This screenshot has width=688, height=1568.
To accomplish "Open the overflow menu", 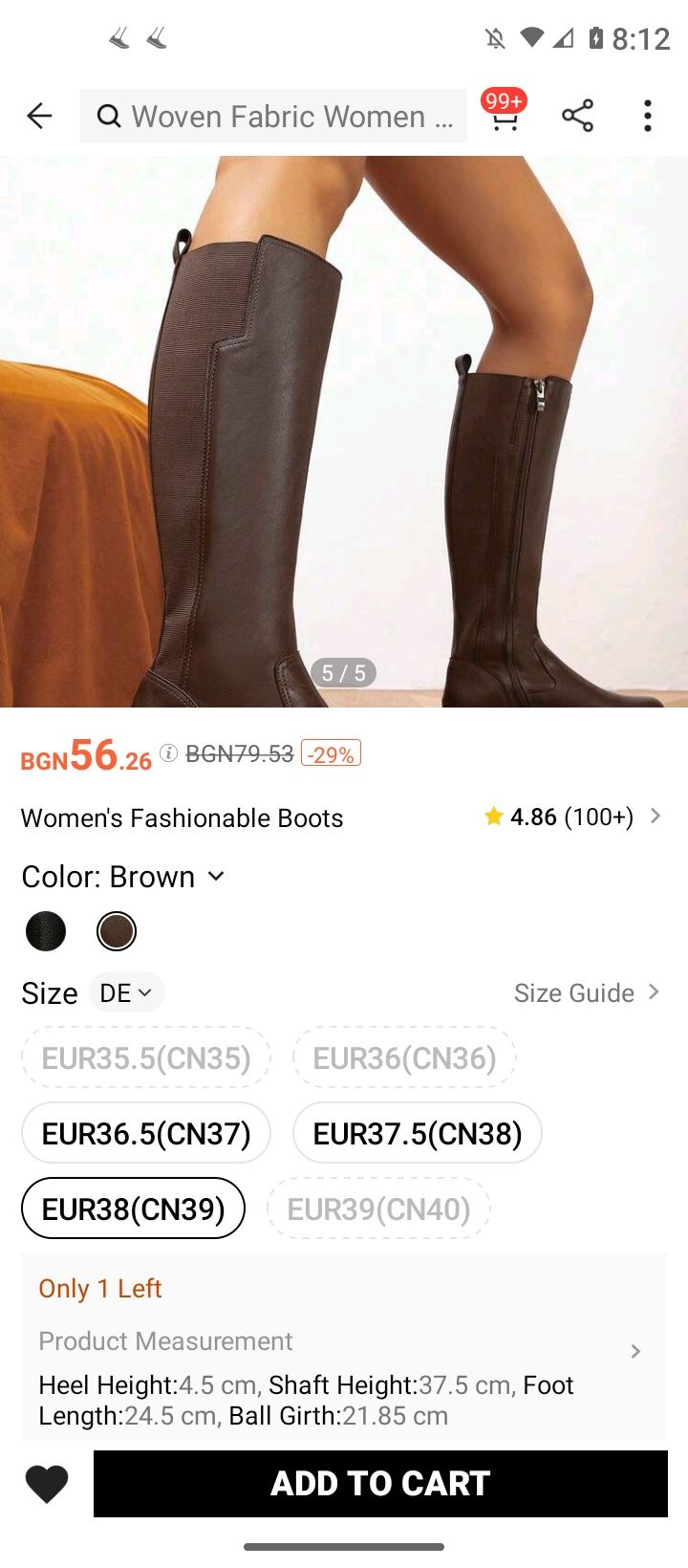I will click(648, 116).
